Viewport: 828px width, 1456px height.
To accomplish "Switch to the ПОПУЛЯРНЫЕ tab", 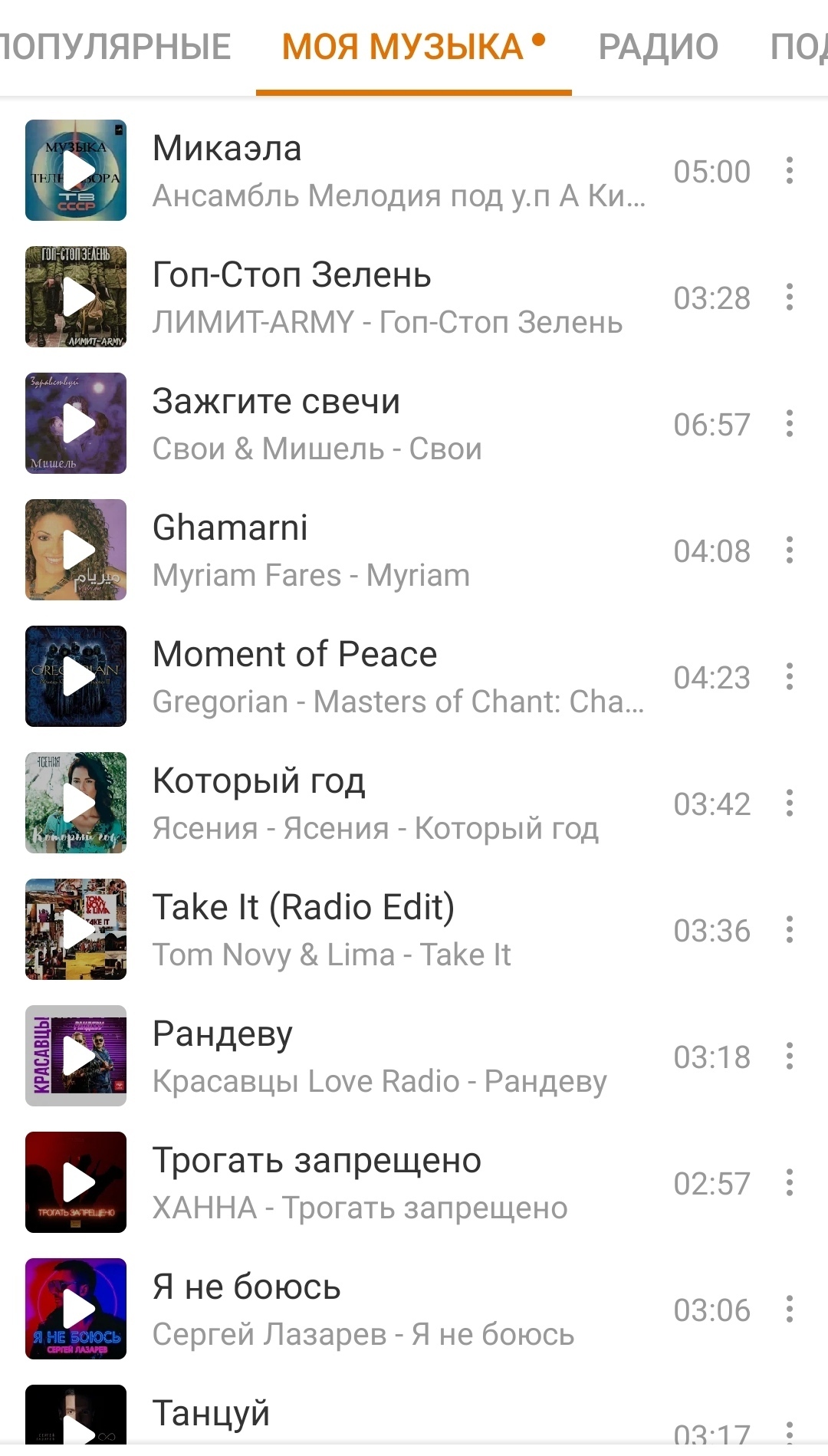I will pos(115,48).
